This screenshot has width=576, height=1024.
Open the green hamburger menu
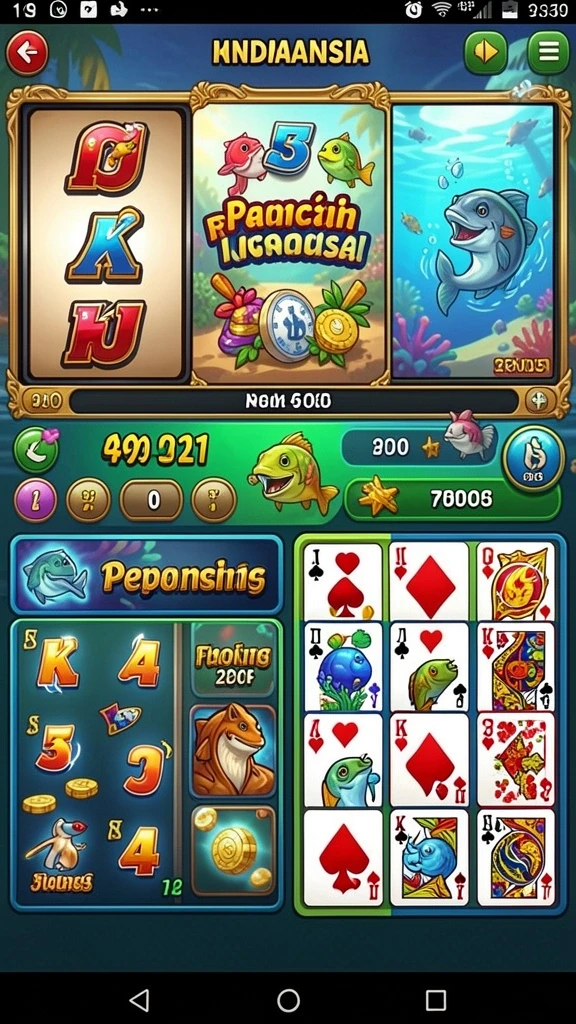(x=548, y=52)
